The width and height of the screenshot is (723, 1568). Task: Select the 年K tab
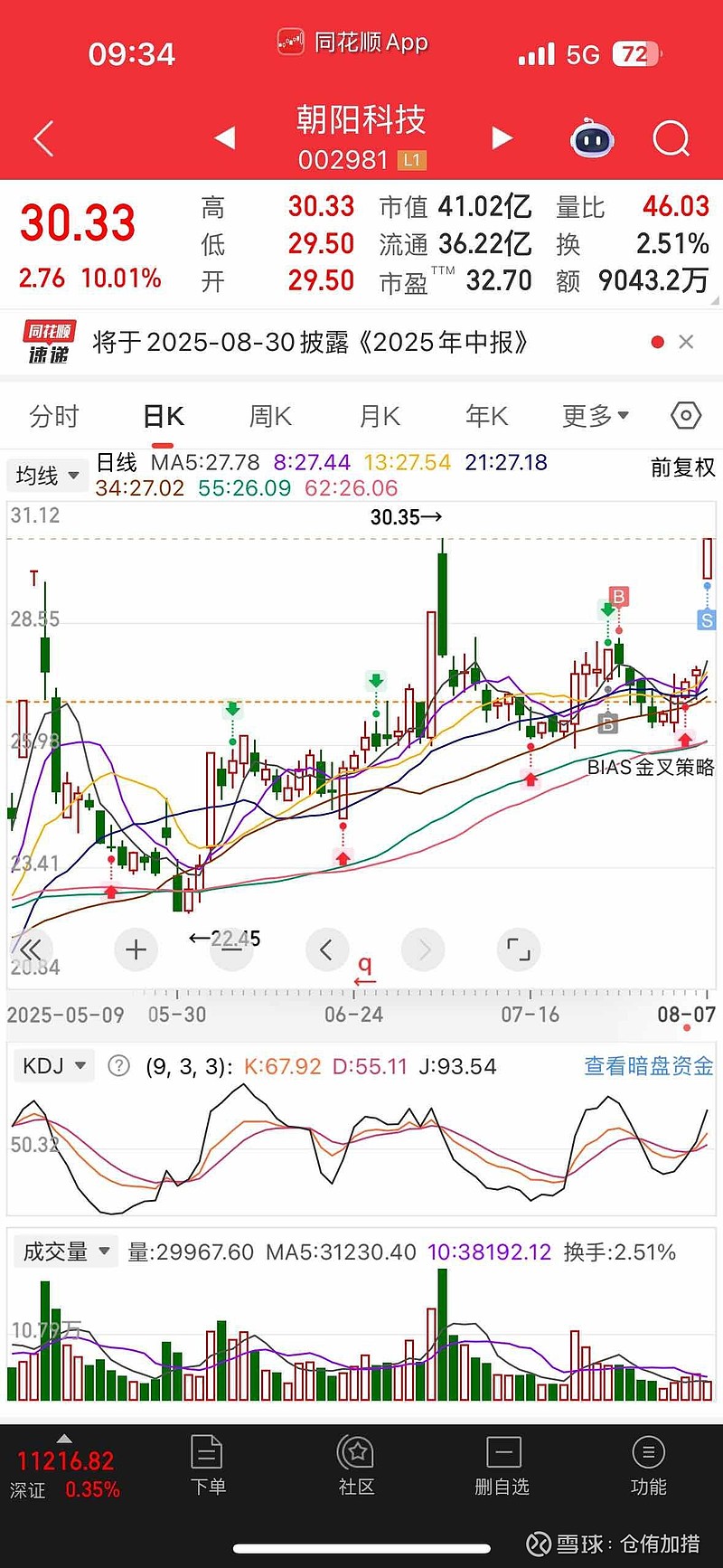pyautogui.click(x=486, y=416)
